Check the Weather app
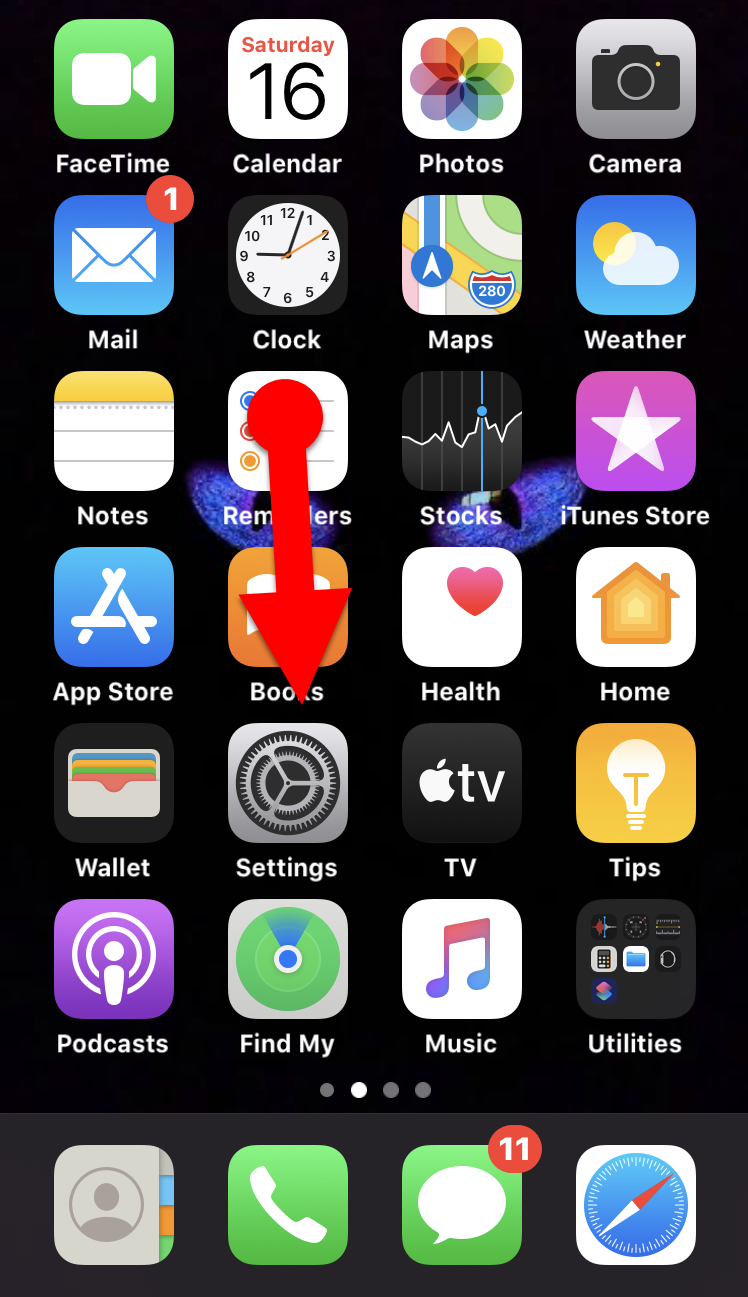This screenshot has width=748, height=1297. [x=635, y=255]
